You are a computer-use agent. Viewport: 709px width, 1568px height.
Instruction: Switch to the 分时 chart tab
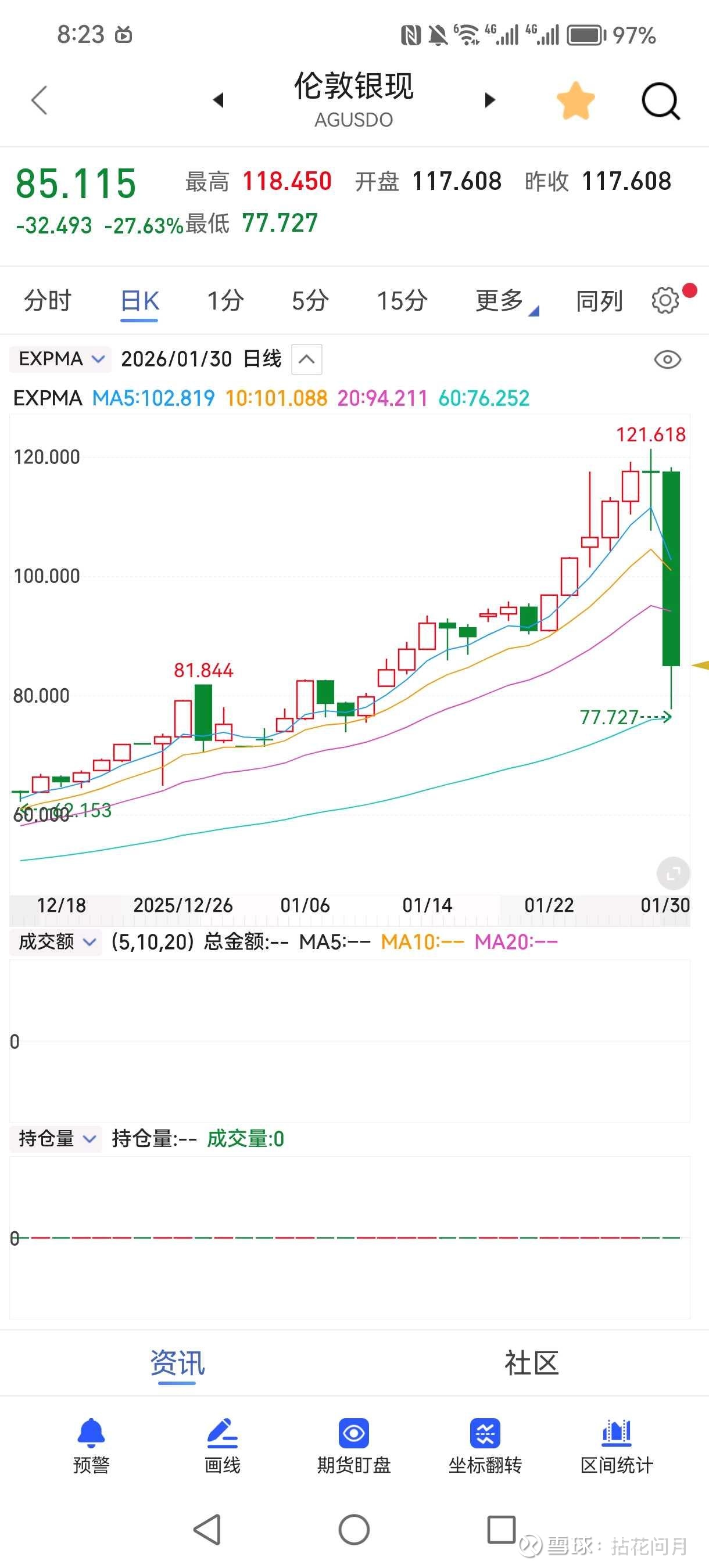click(48, 301)
